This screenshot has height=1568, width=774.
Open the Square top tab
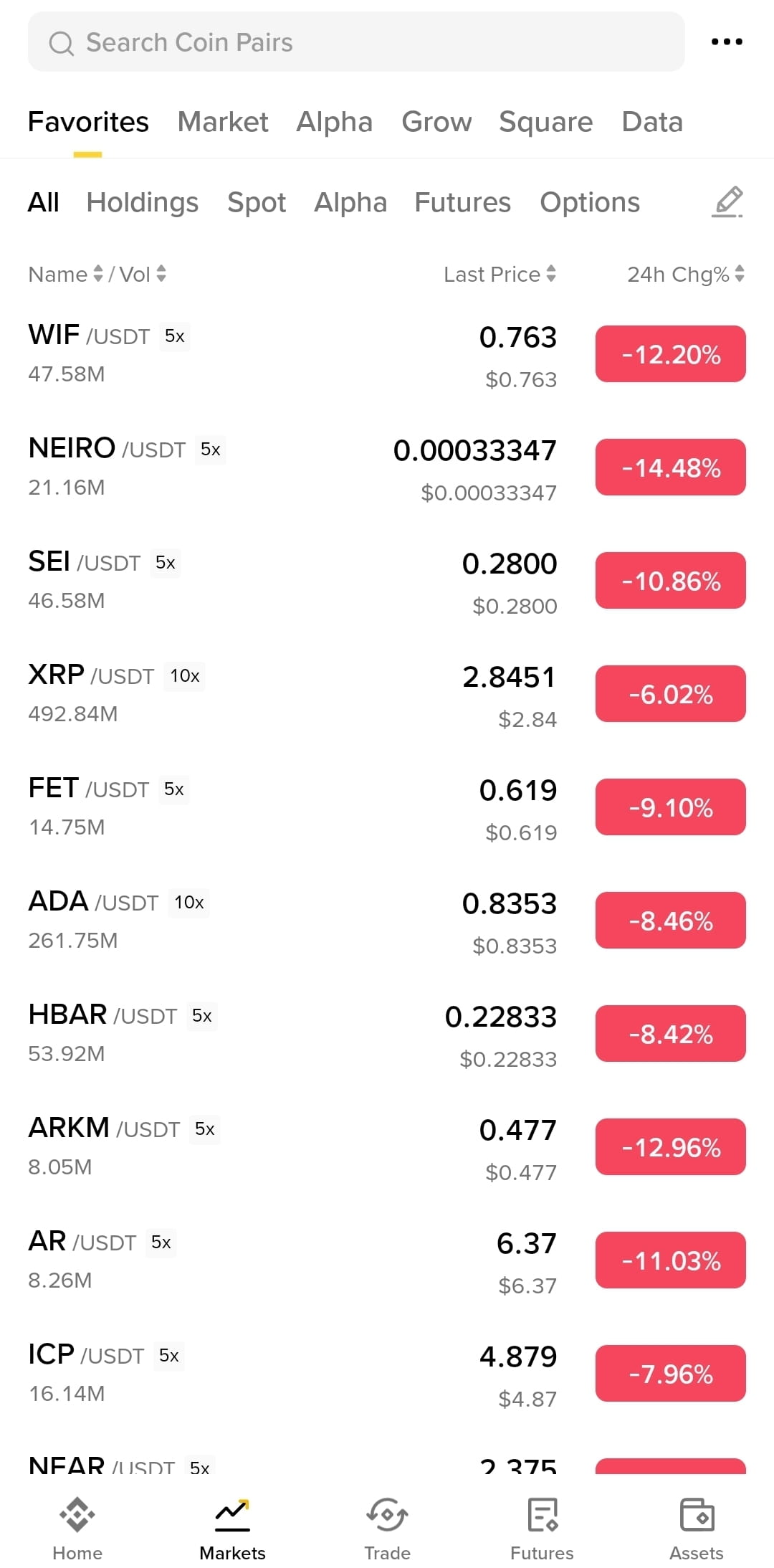tap(546, 122)
